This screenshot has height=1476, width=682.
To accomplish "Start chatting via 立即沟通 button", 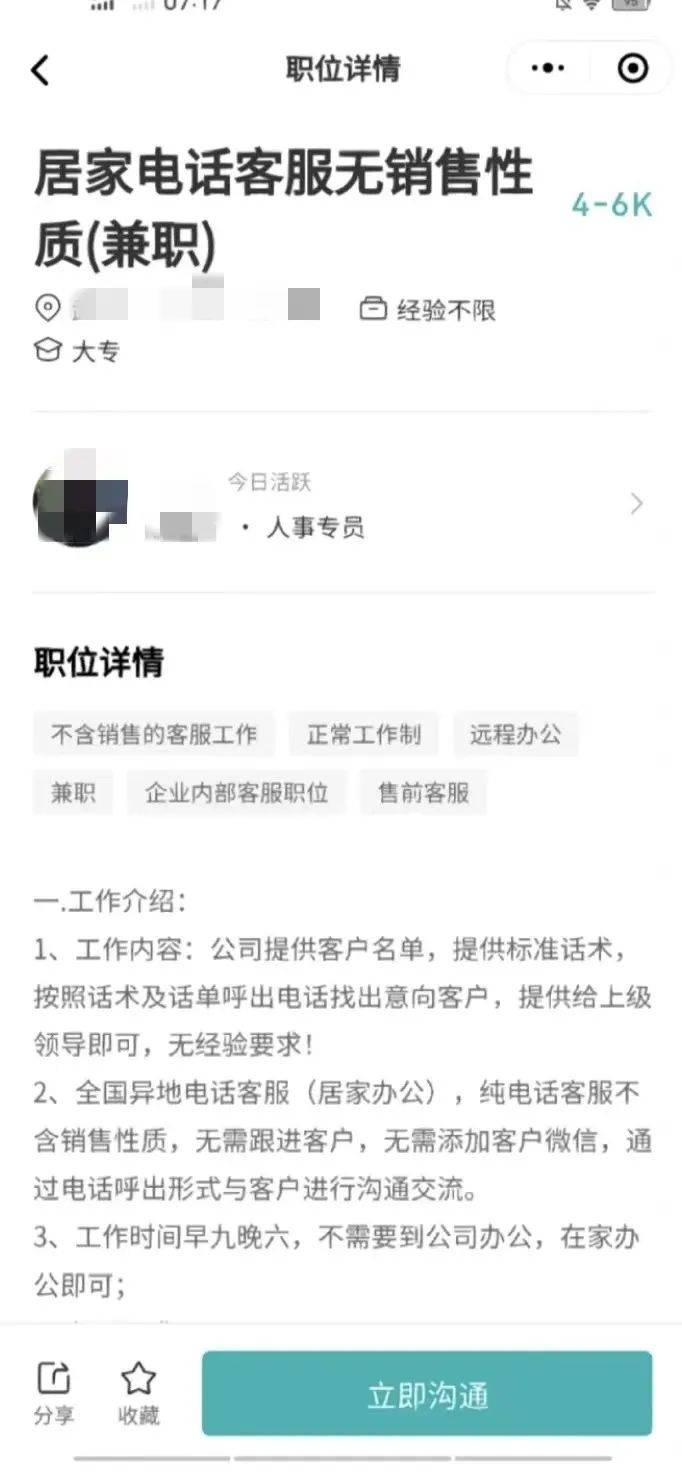I will [427, 1394].
